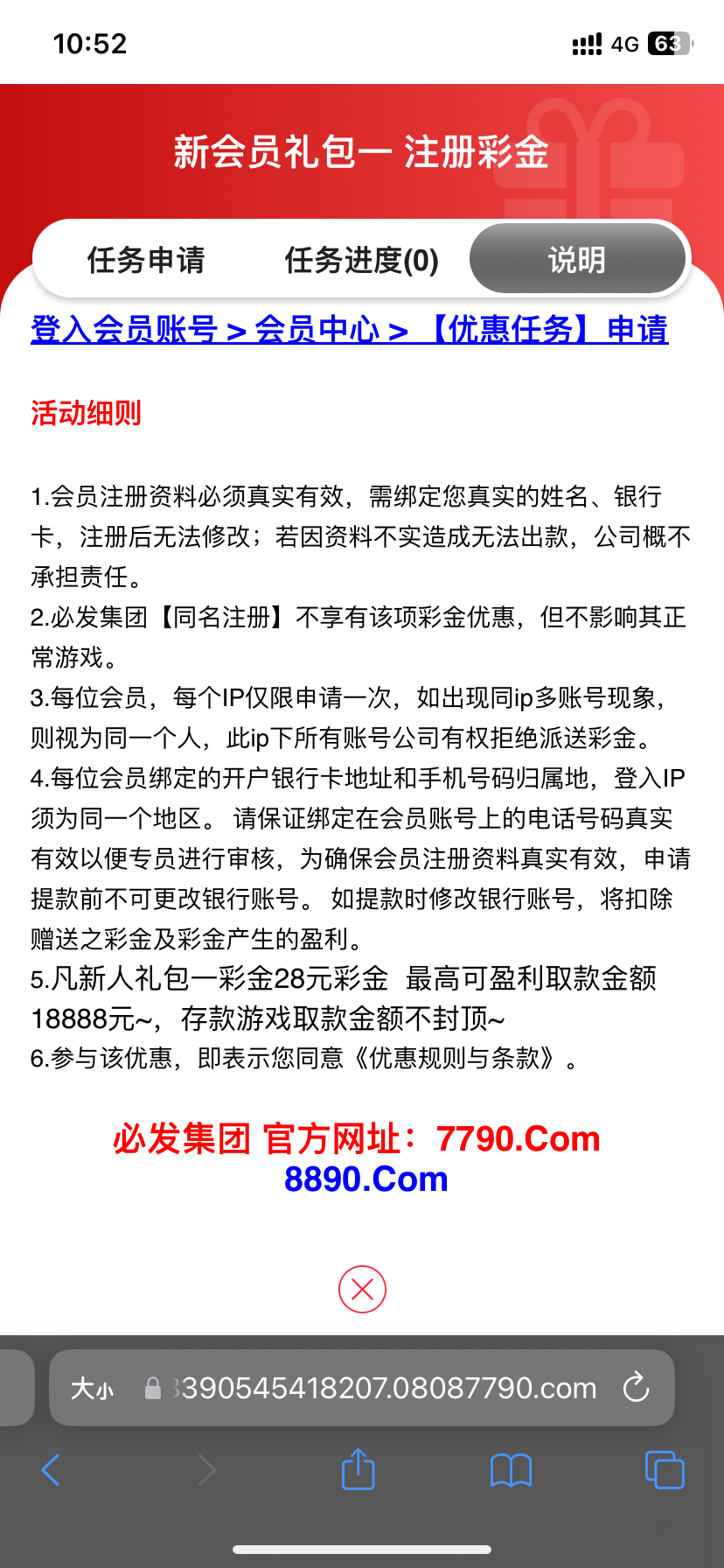Open the 任务进度(0) tab
The height and width of the screenshot is (1568, 724).
point(361,260)
